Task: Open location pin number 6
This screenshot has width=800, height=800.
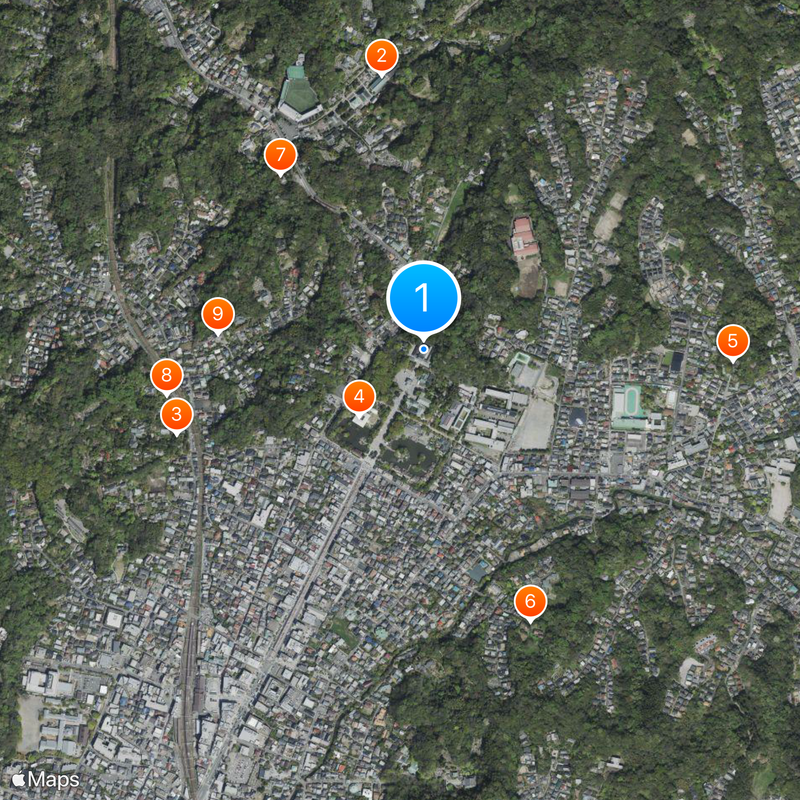Action: click(530, 601)
